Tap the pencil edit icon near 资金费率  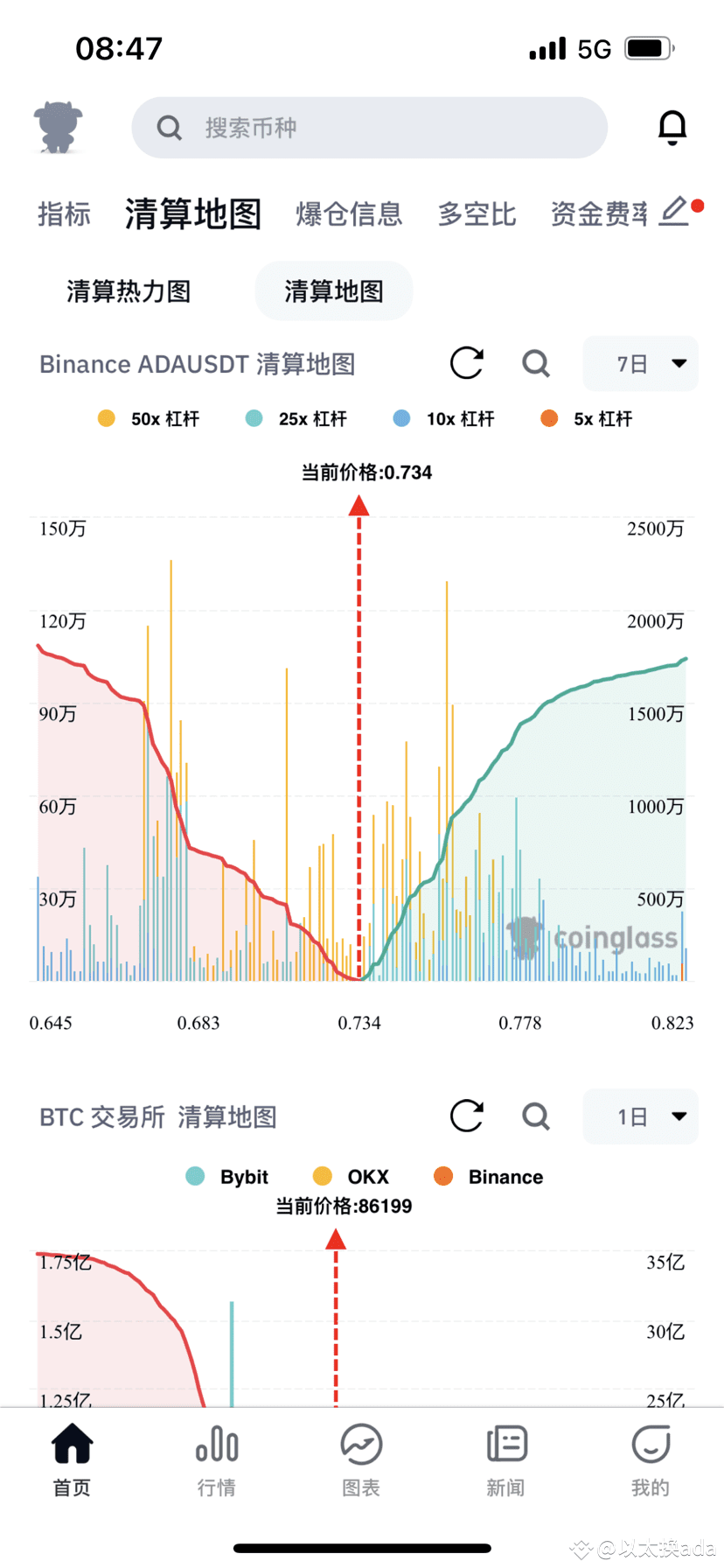pyautogui.click(x=673, y=213)
